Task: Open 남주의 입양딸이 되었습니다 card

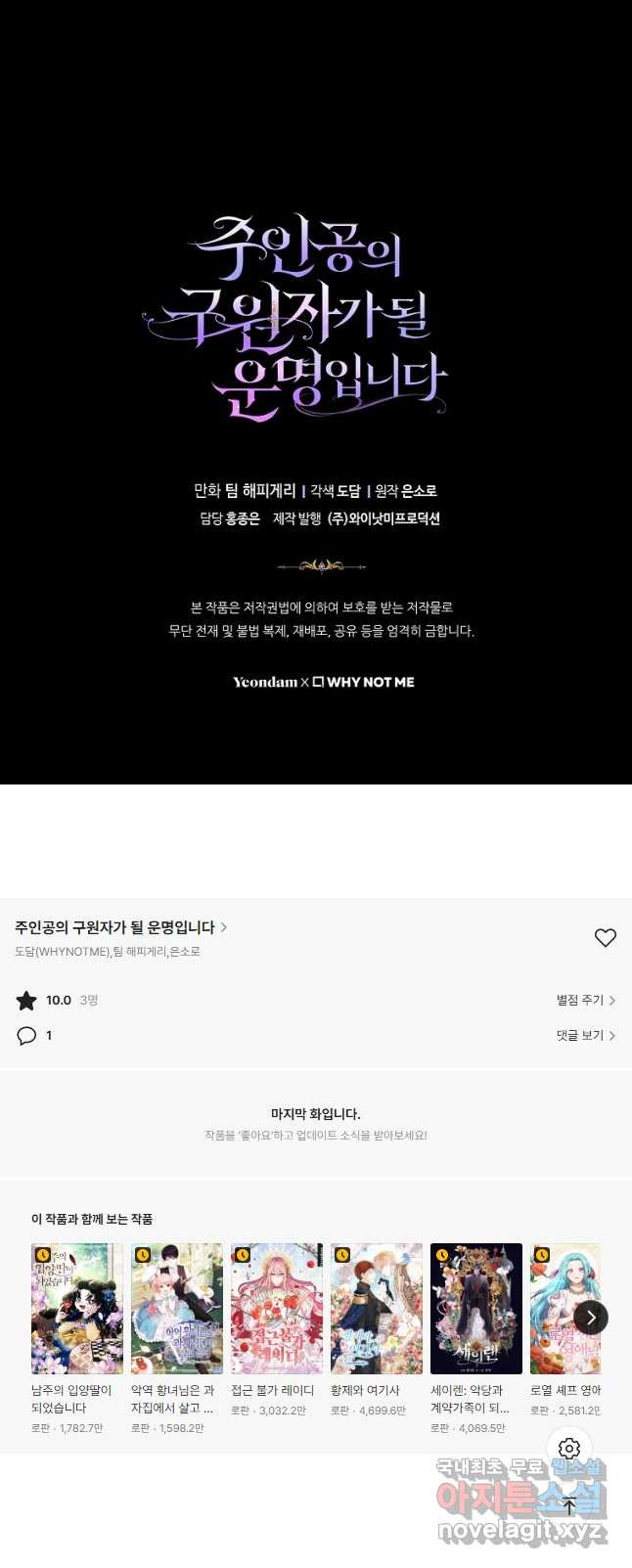Action: point(77,1309)
